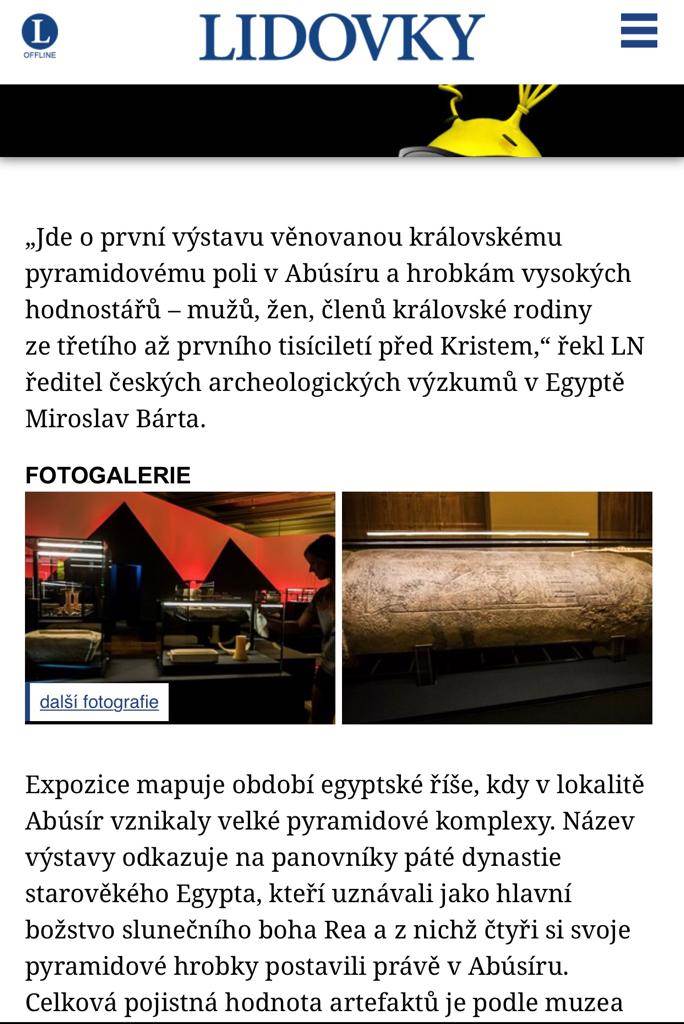684x1024 pixels.
Task: Open the pyramid exhibition gallery photo
Action: click(x=180, y=590)
